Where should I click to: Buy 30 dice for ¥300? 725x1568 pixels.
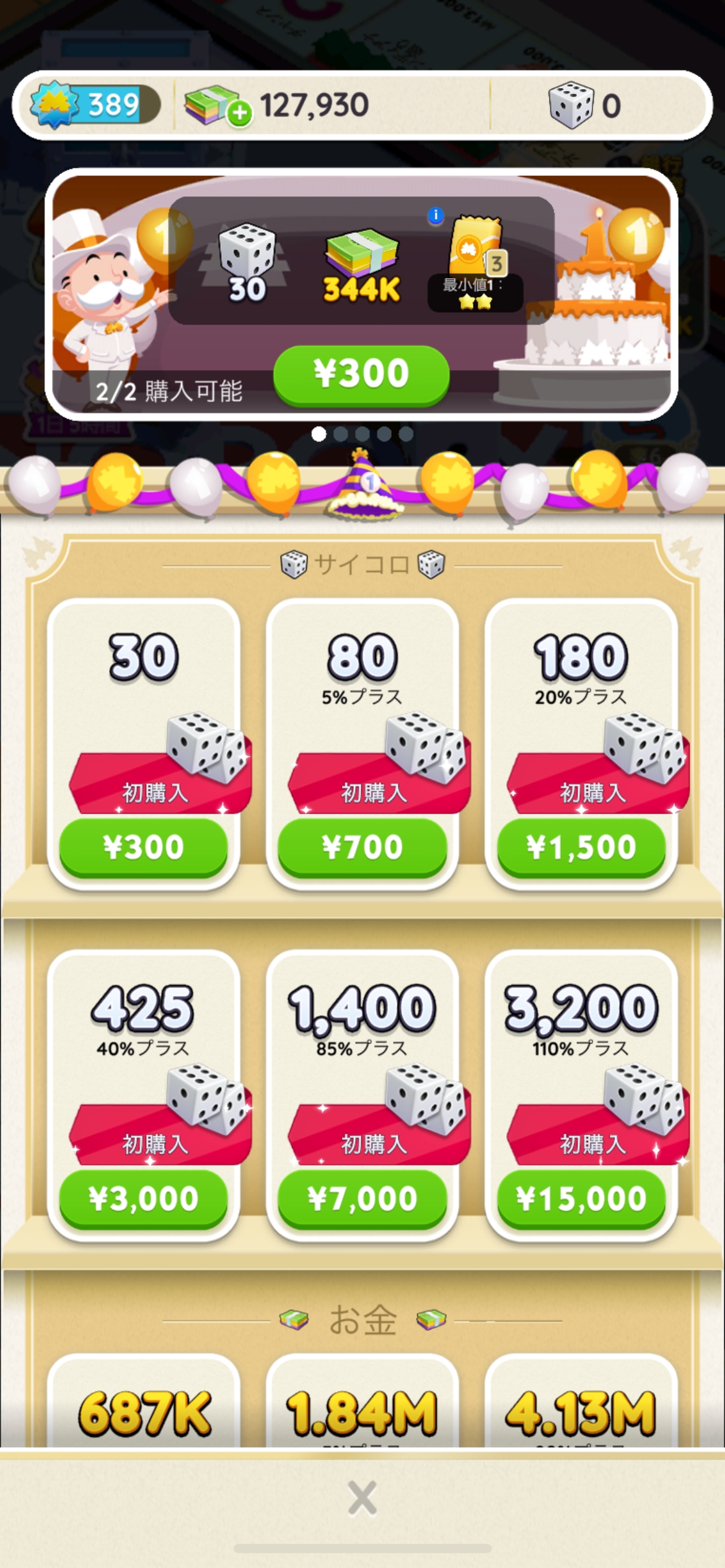pos(143,847)
